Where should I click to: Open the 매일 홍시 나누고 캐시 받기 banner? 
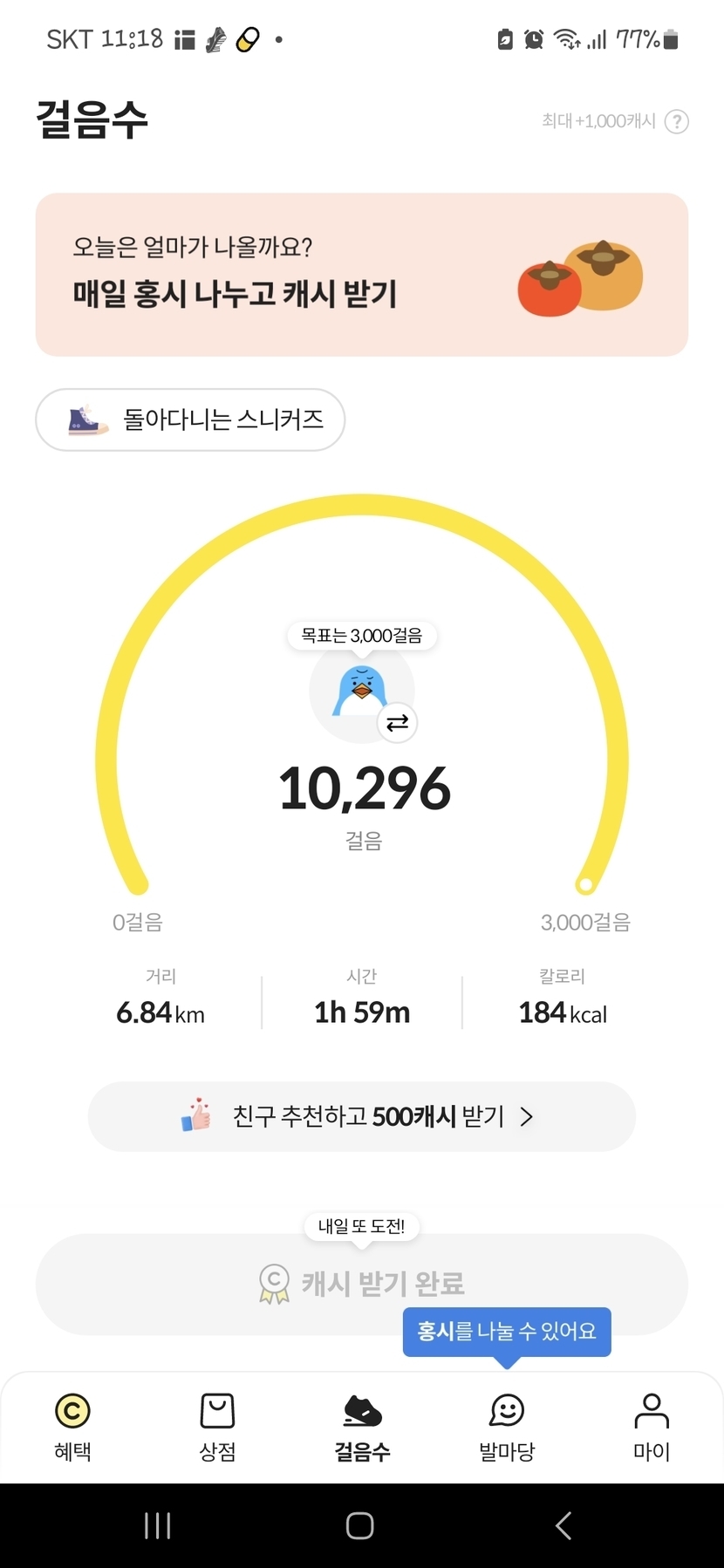pos(361,275)
